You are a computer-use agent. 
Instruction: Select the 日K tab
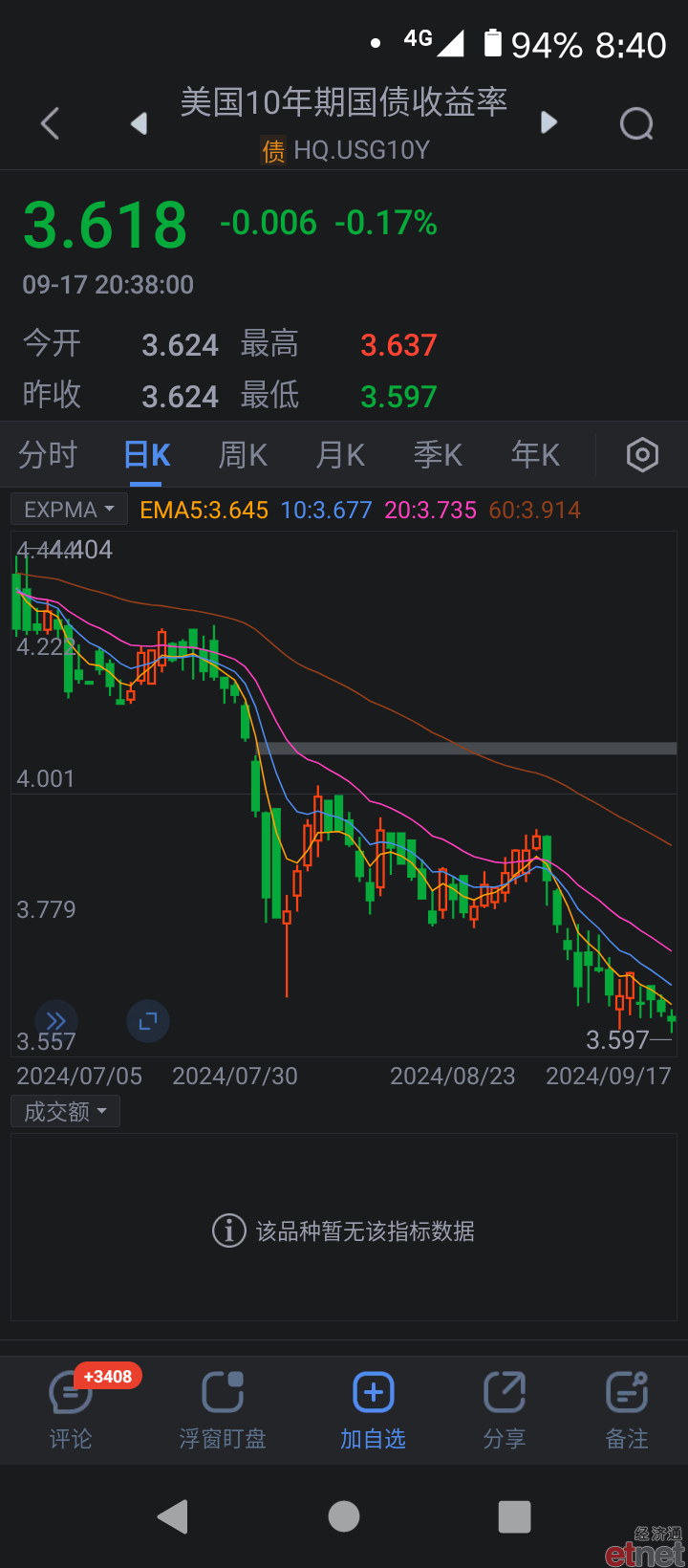click(x=147, y=455)
